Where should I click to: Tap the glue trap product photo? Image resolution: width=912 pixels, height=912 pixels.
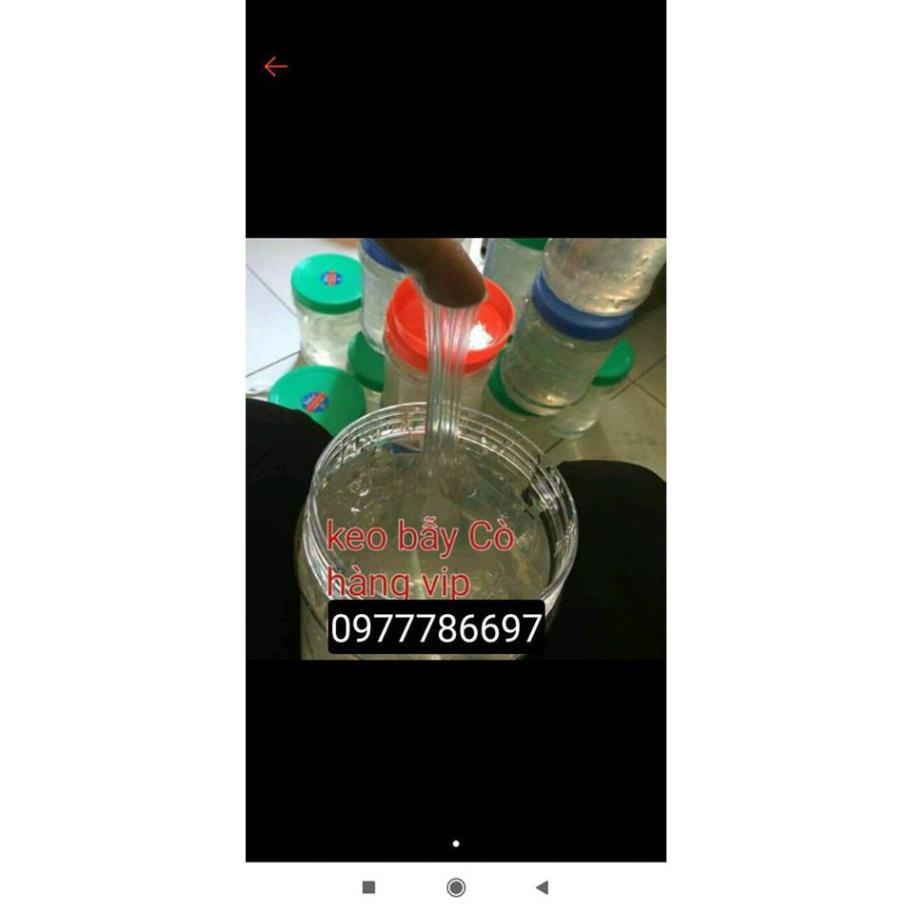pos(456,448)
